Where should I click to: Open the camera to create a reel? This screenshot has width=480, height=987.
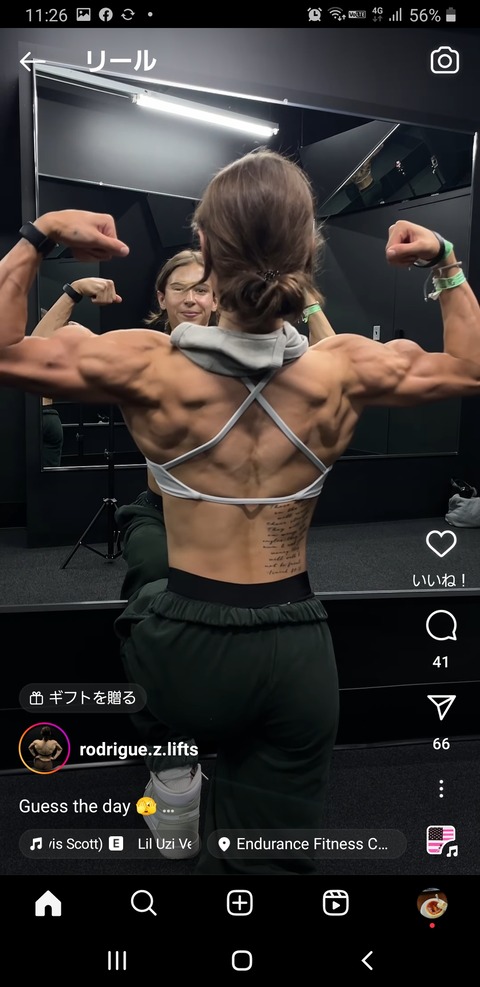click(x=444, y=60)
